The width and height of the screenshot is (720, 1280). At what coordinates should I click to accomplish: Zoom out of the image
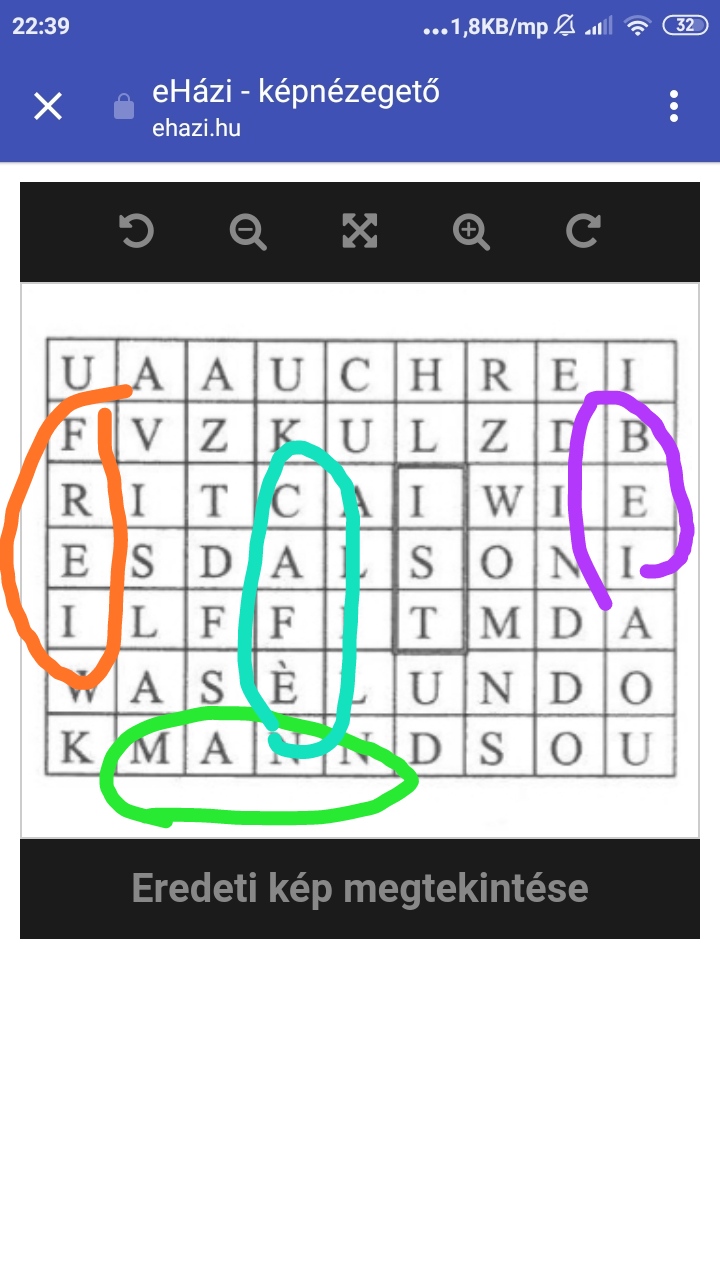248,232
